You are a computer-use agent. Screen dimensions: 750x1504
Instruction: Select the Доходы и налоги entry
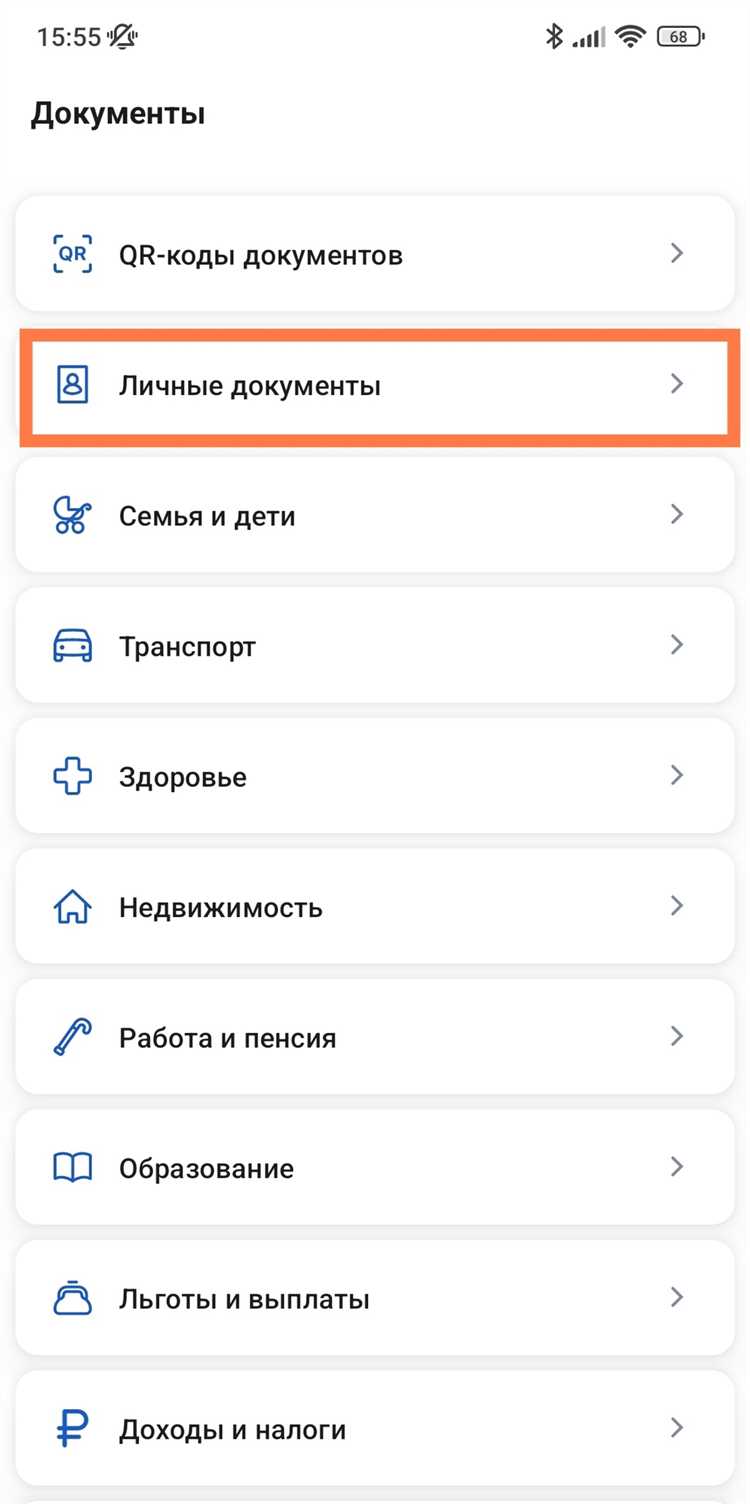375,1428
